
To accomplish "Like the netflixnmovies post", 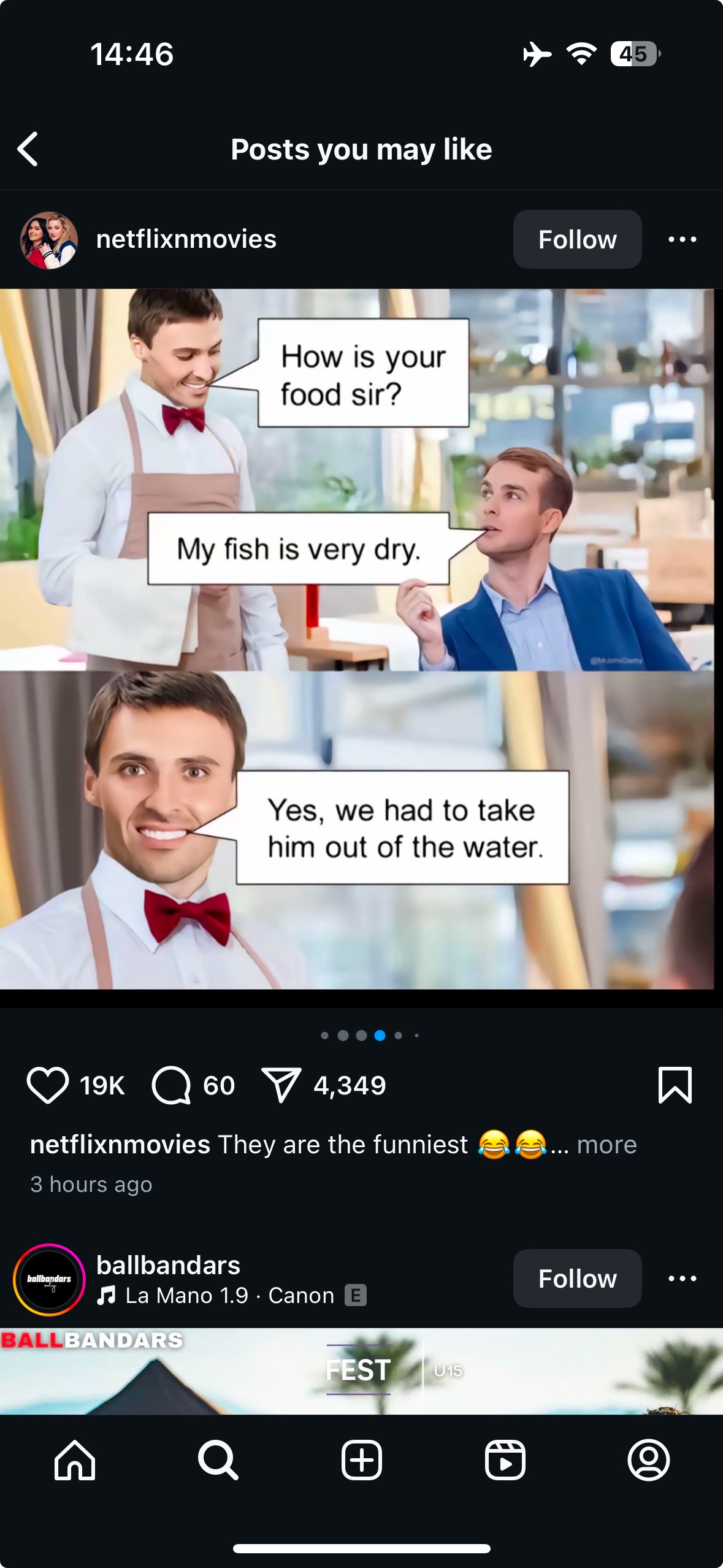I will 48,1085.
